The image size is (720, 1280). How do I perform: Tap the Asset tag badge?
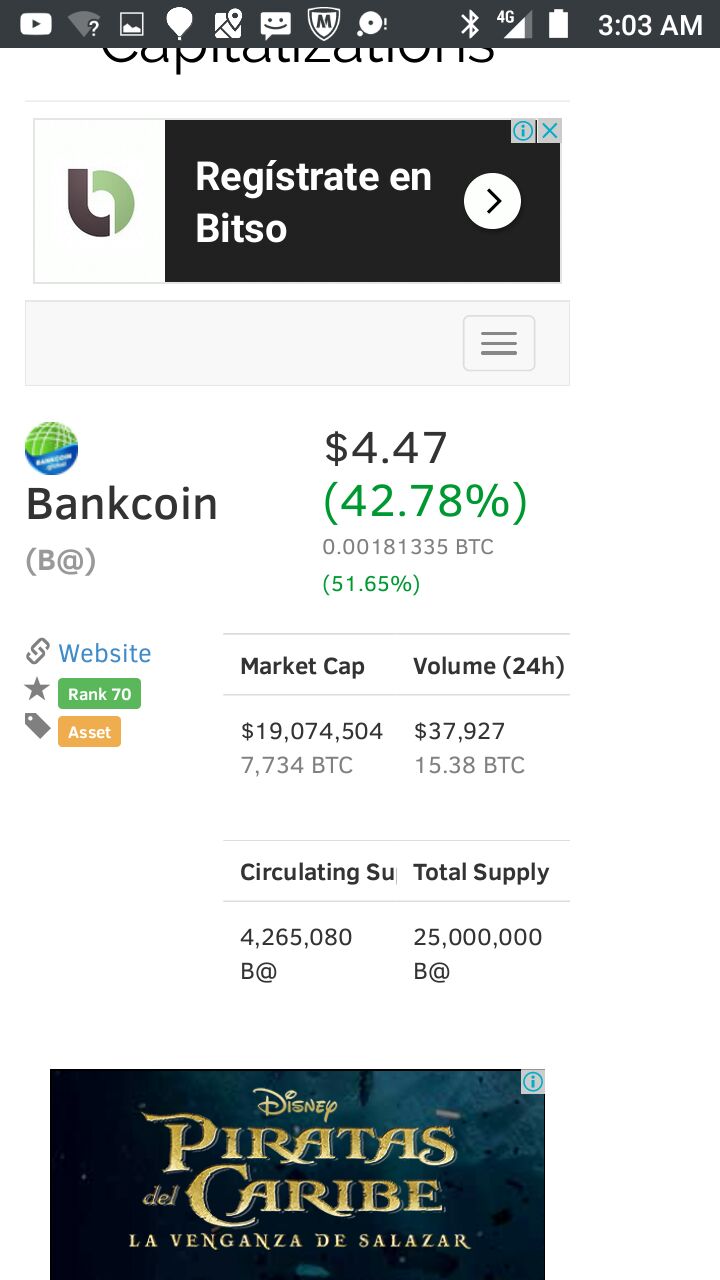[89, 732]
